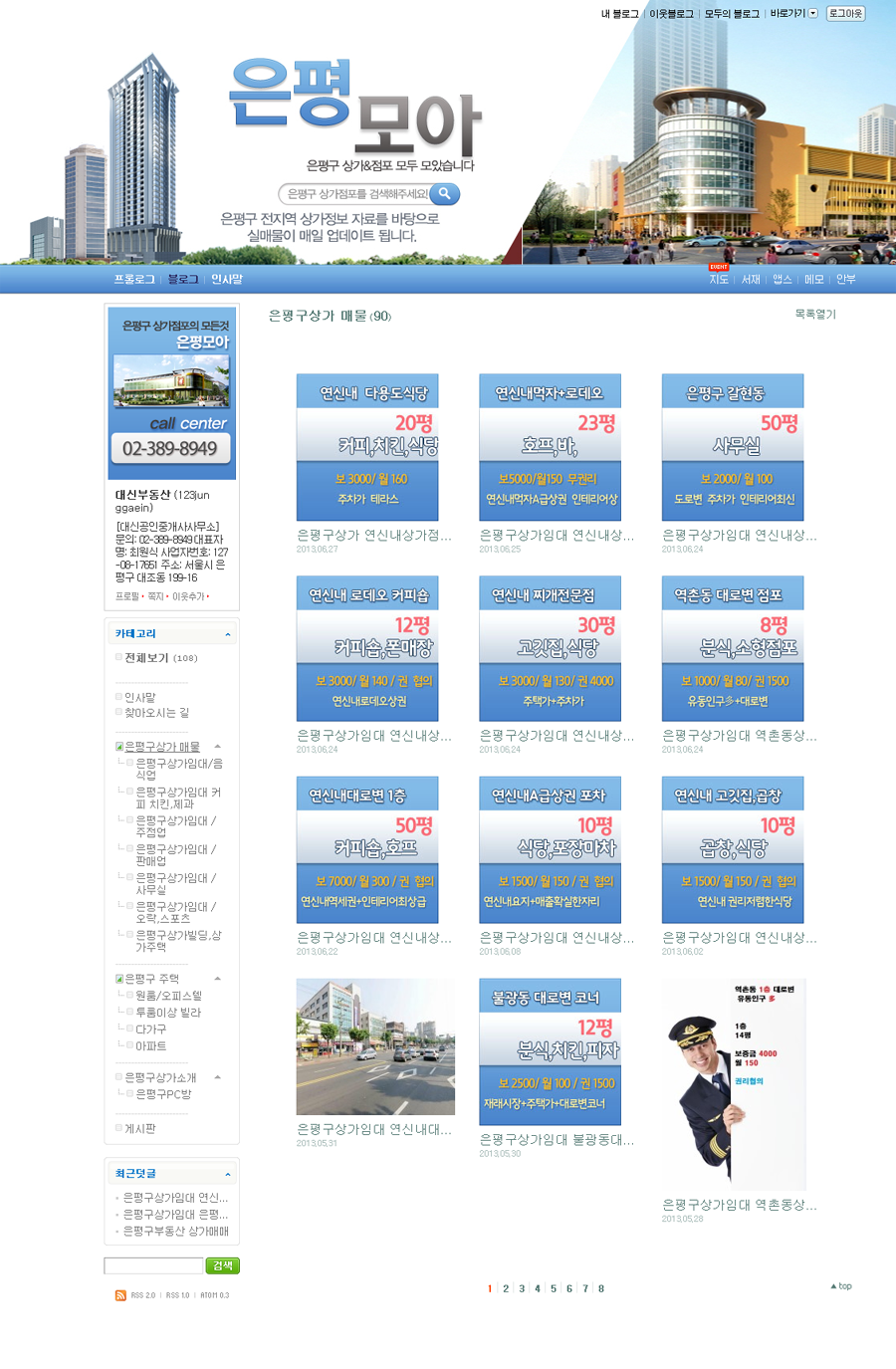Viewport: 896px width, 1369px height.
Task: Tap the green 검색 button
Action: pos(223,1265)
